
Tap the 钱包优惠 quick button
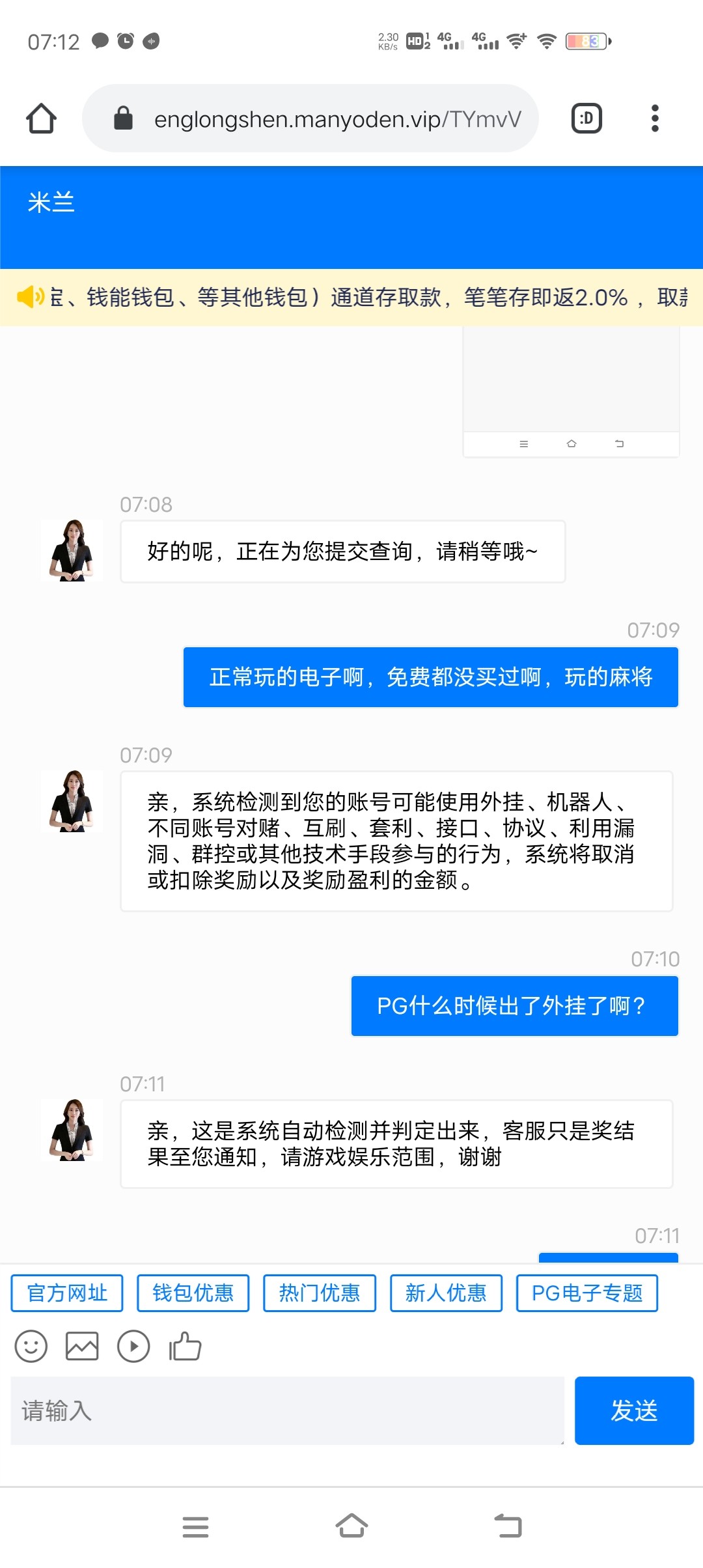click(x=193, y=1293)
